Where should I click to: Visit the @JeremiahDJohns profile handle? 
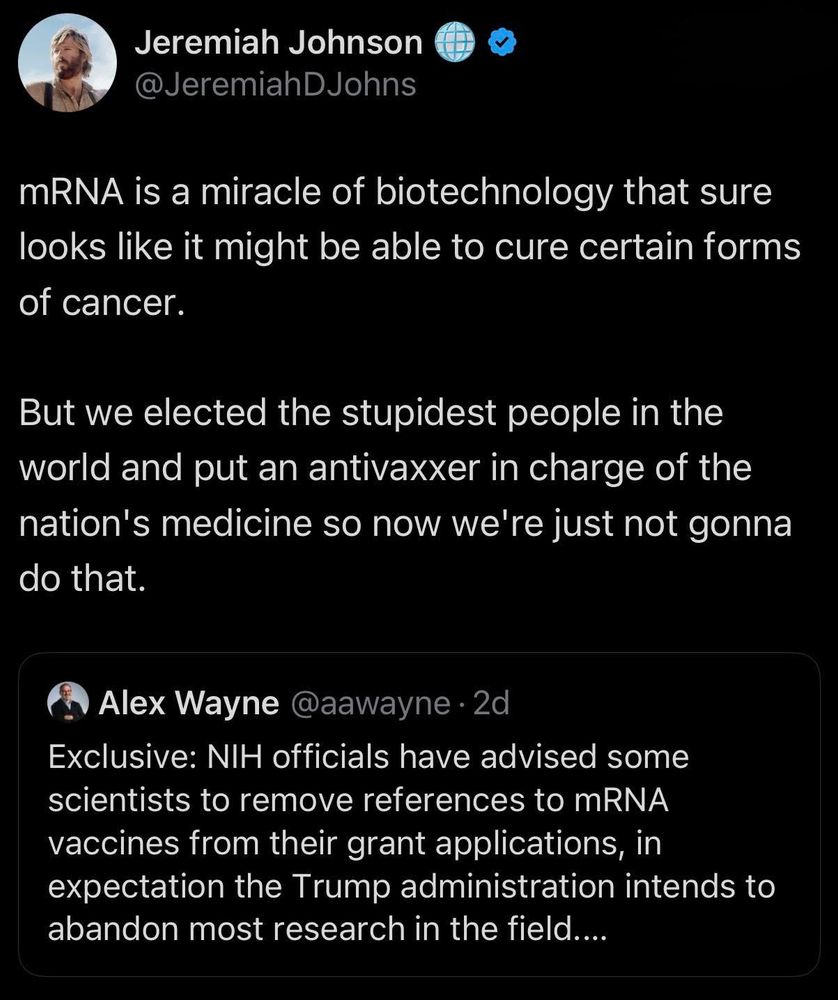coord(274,85)
